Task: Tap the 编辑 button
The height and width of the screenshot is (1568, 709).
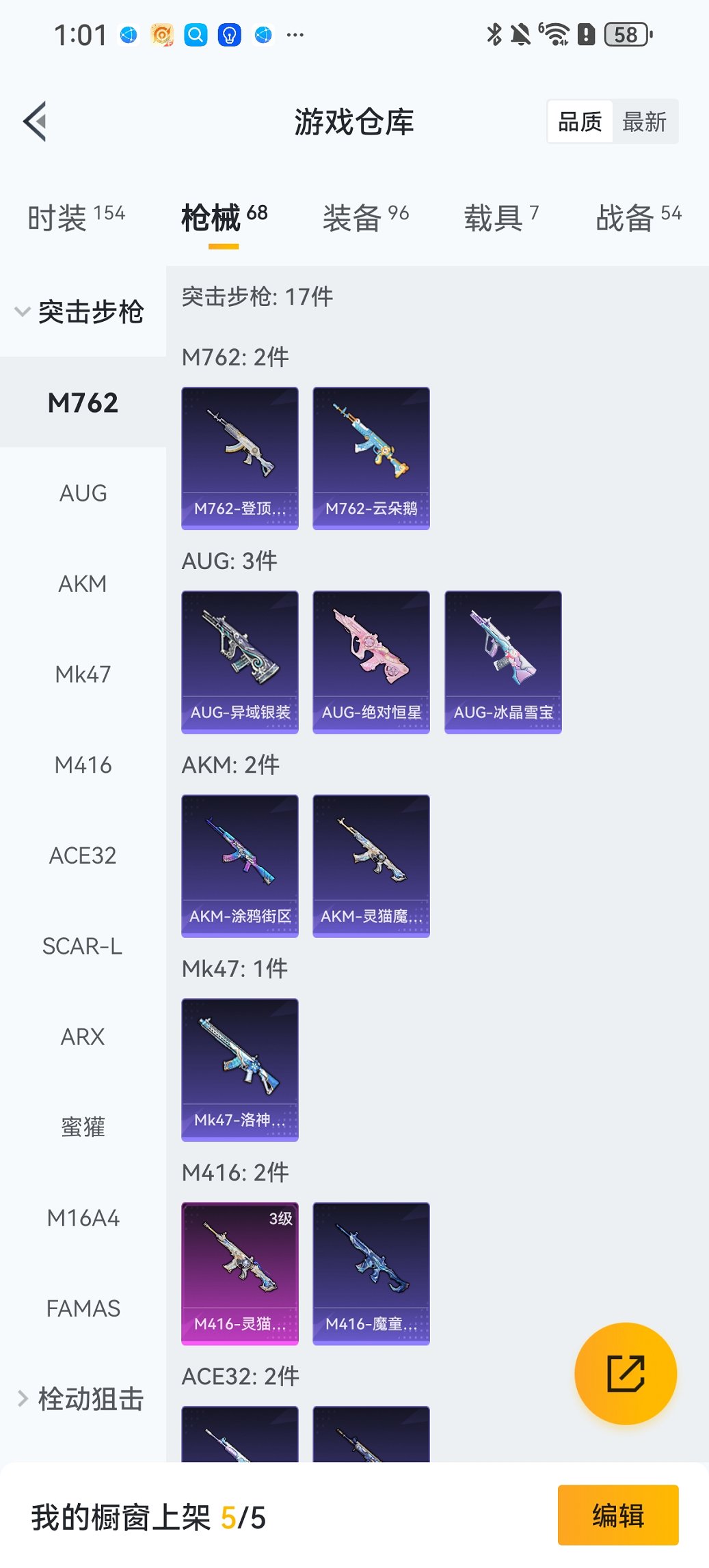Action: coord(618,1515)
